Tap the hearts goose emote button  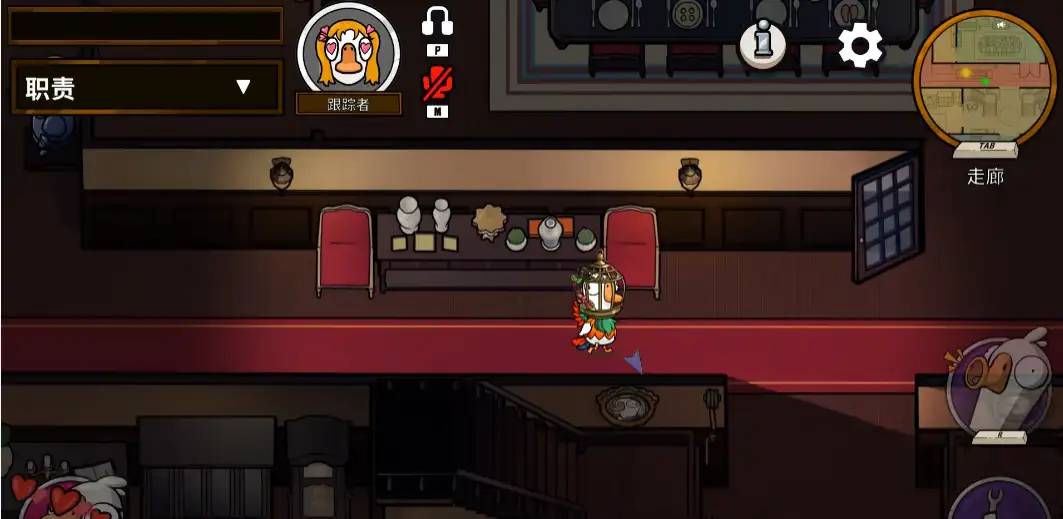tap(70, 497)
